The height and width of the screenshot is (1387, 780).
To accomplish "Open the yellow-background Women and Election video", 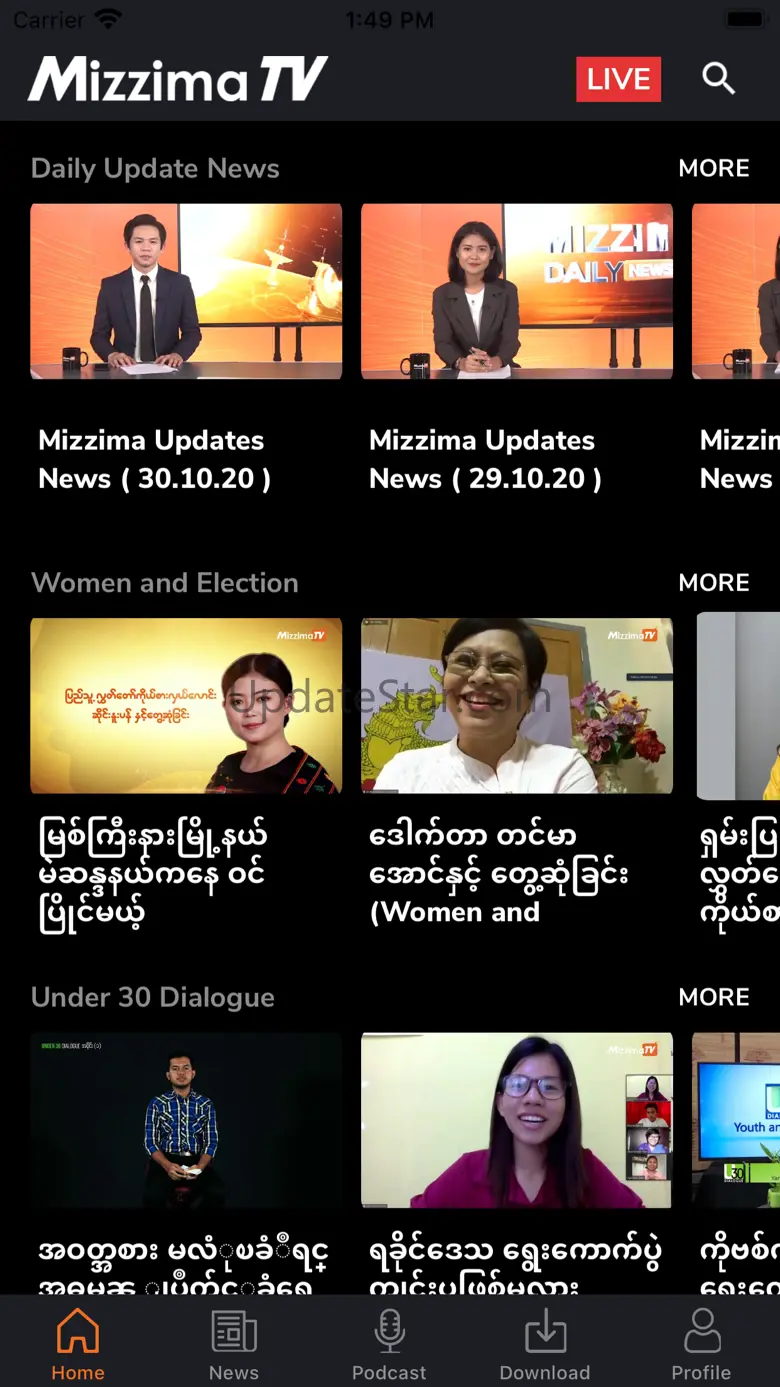I will coord(186,705).
